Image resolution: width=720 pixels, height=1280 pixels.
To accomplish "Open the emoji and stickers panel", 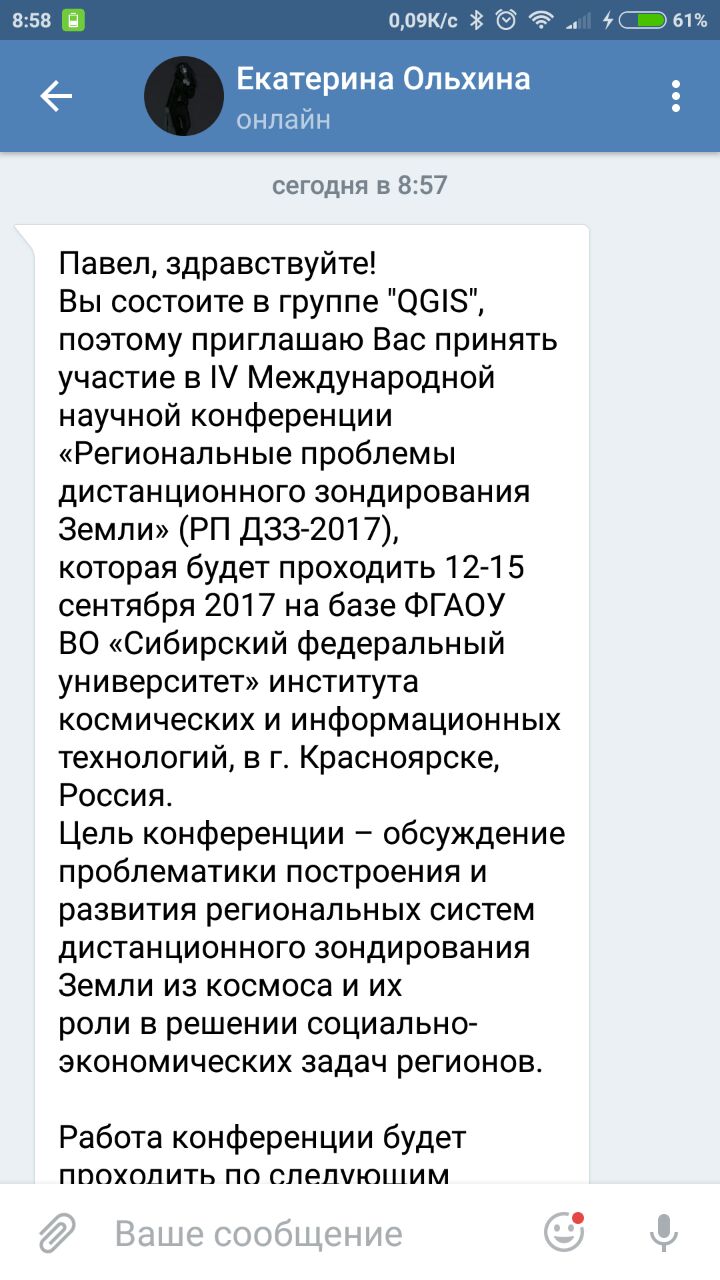I will pyautogui.click(x=564, y=1232).
